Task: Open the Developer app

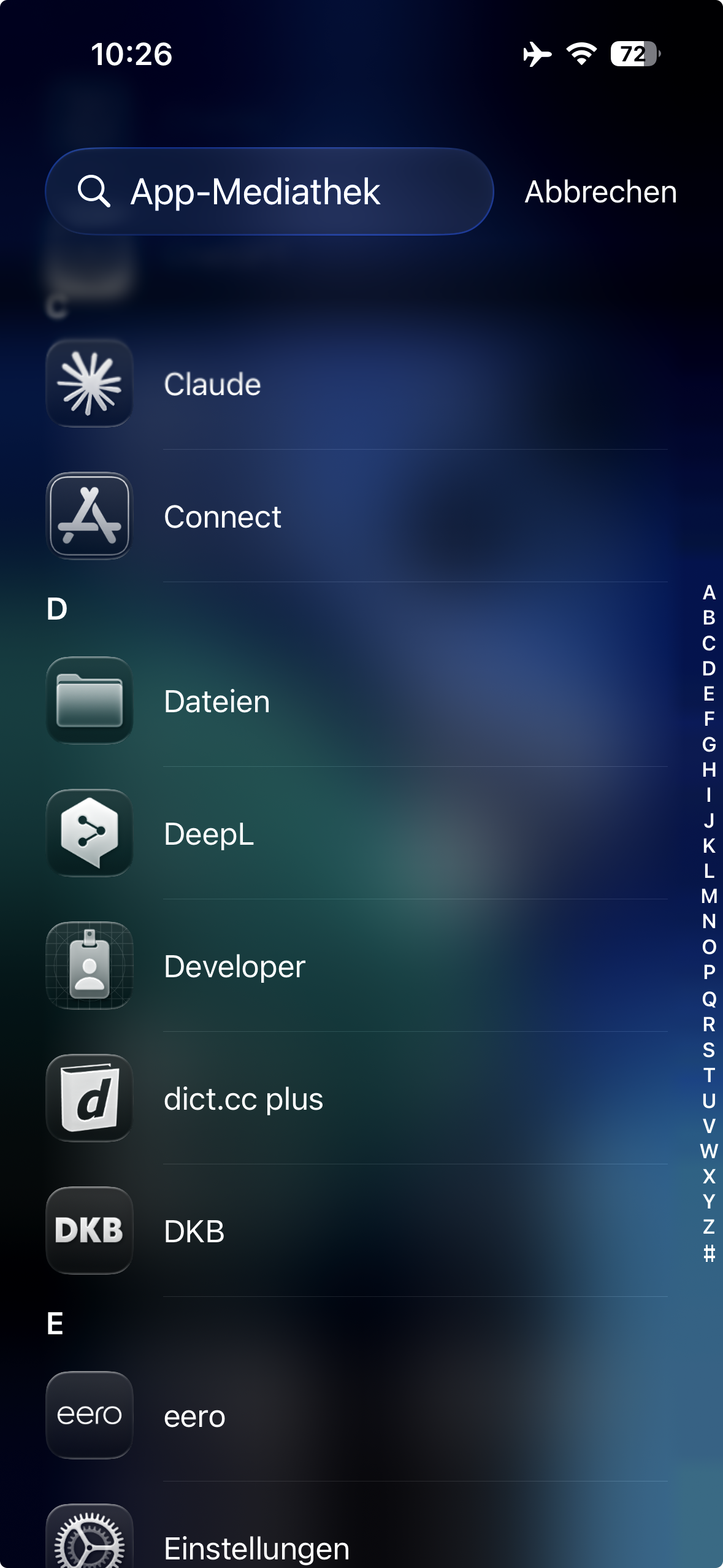Action: (x=357, y=966)
